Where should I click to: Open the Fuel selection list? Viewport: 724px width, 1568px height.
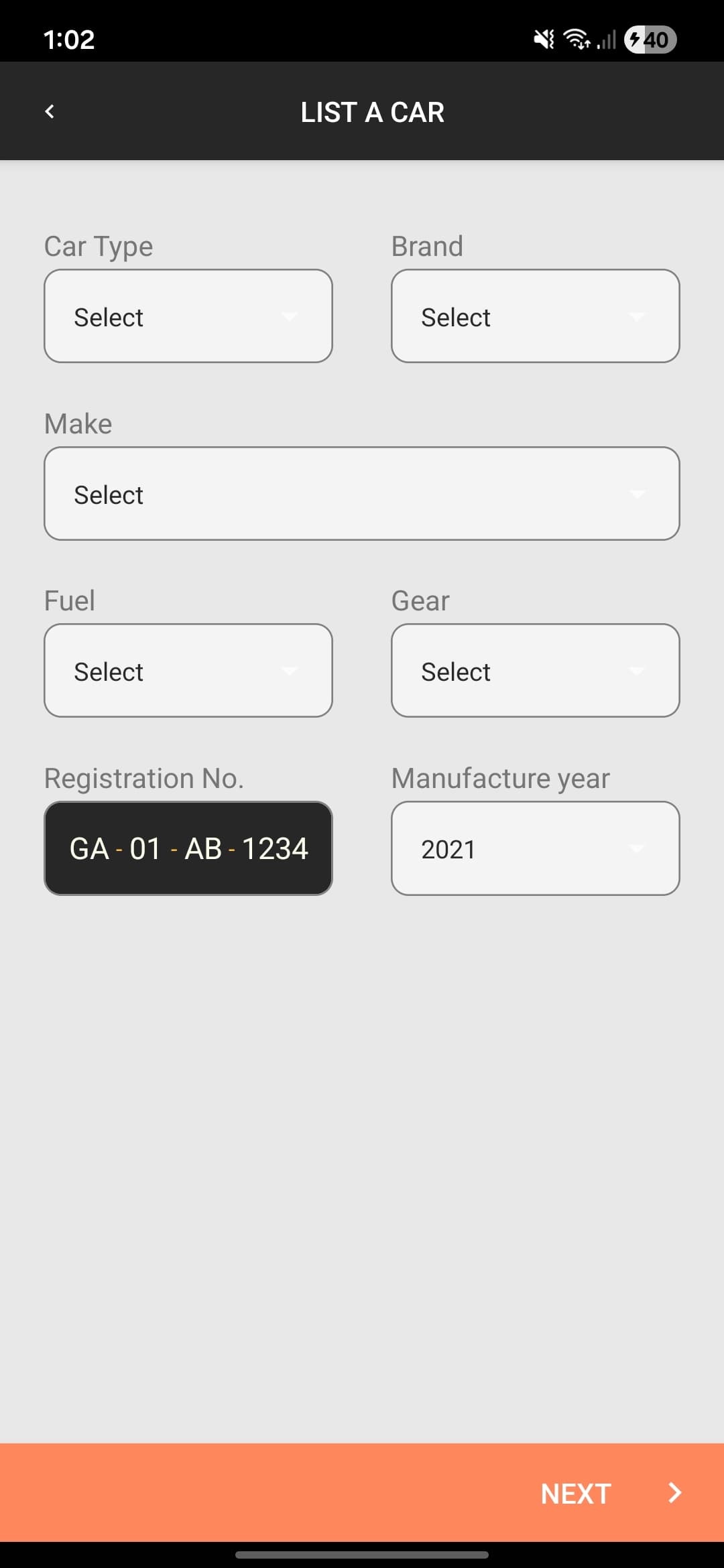[188, 670]
